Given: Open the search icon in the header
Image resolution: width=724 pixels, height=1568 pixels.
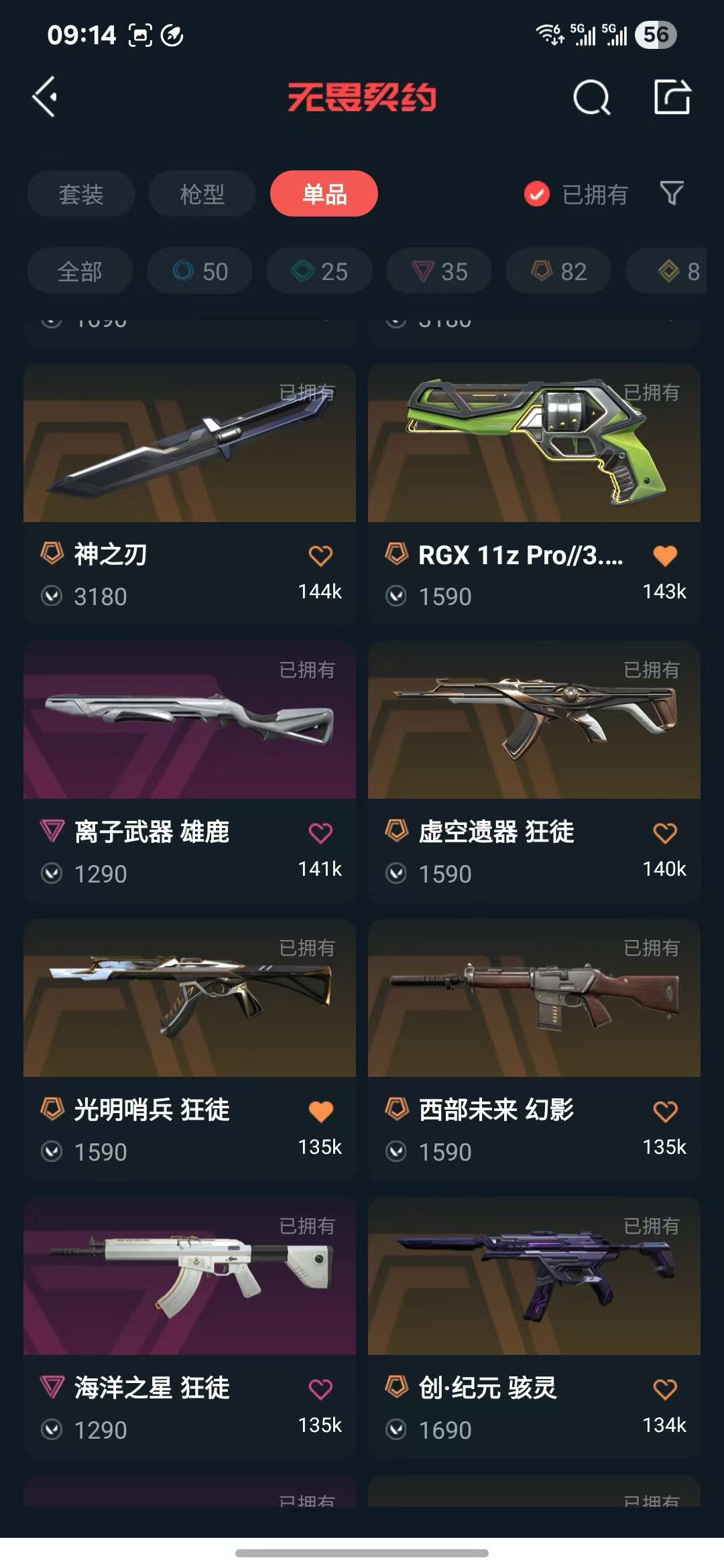Looking at the screenshot, I should [591, 98].
